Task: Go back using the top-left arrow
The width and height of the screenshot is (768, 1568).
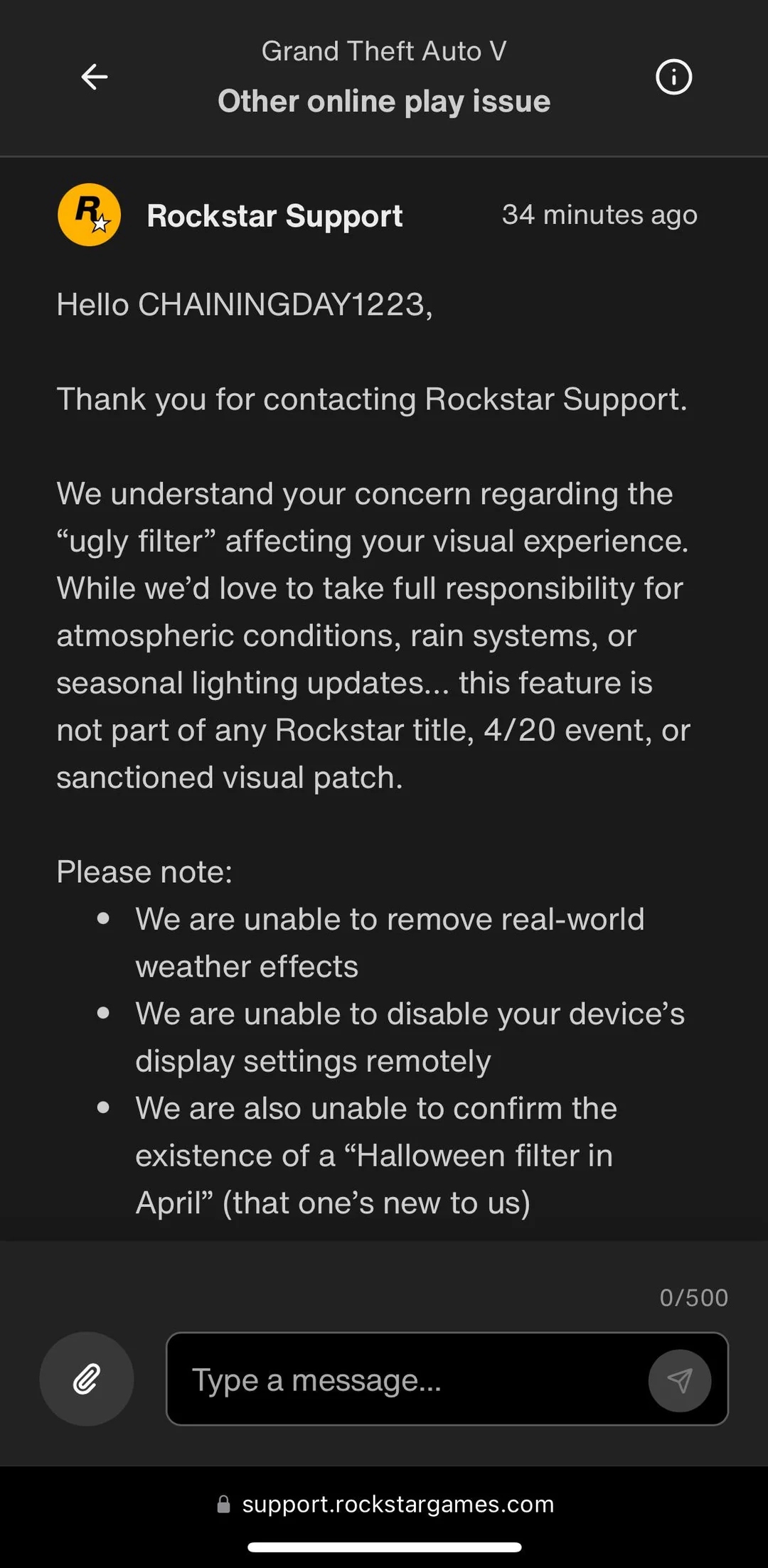Action: pos(95,77)
